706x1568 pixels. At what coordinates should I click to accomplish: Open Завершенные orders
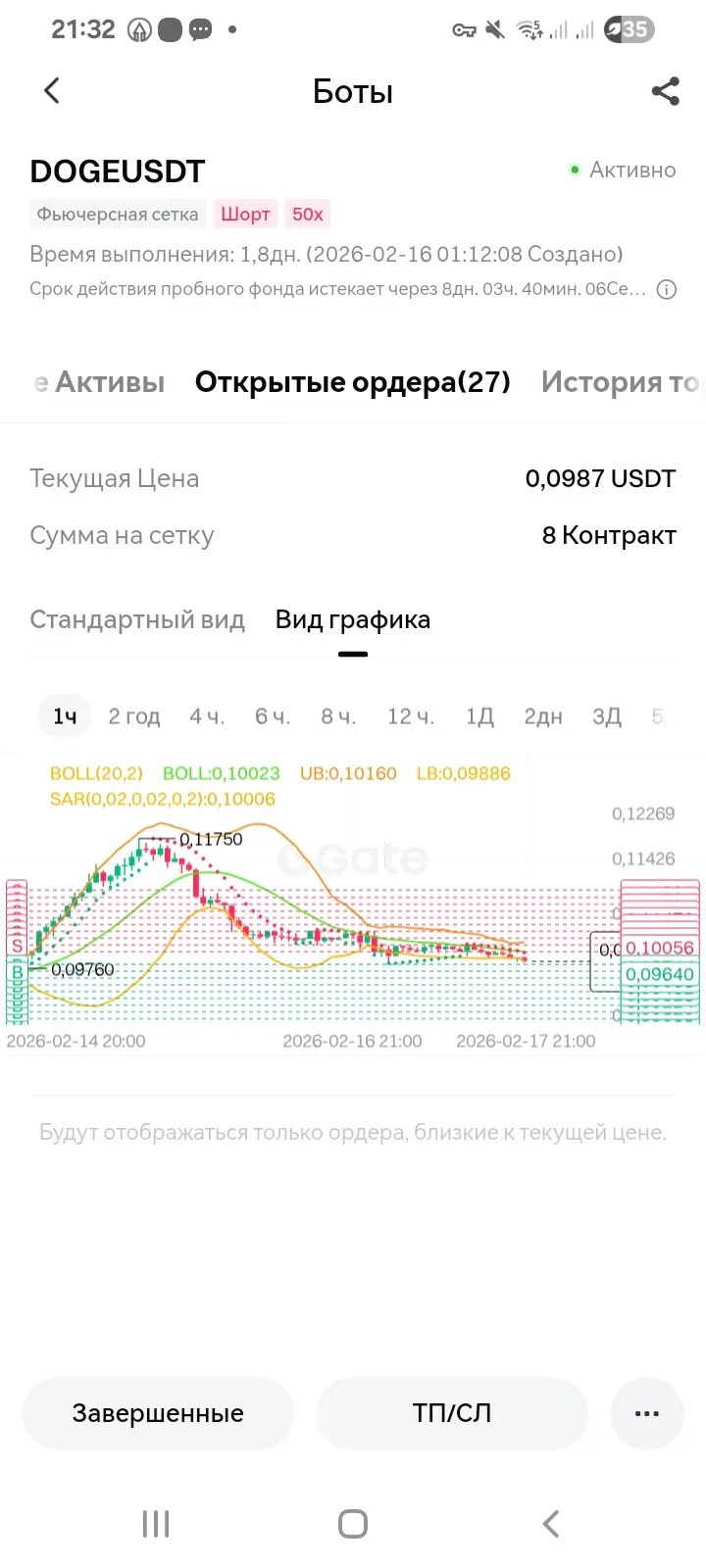(x=158, y=1413)
